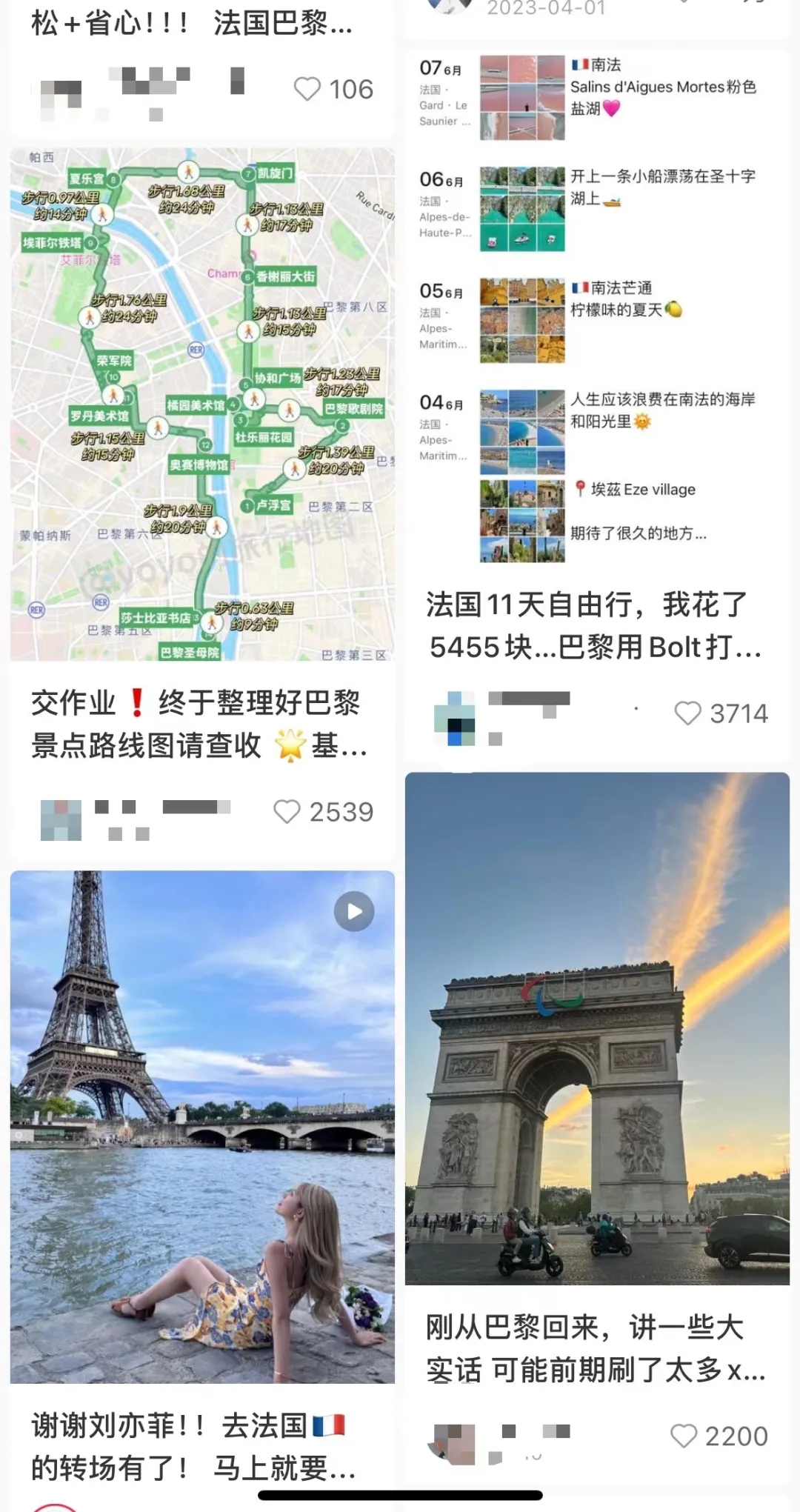Like the 刚从巴黎回来 post (2200)
This screenshot has height=1512, width=800.
[x=684, y=1436]
